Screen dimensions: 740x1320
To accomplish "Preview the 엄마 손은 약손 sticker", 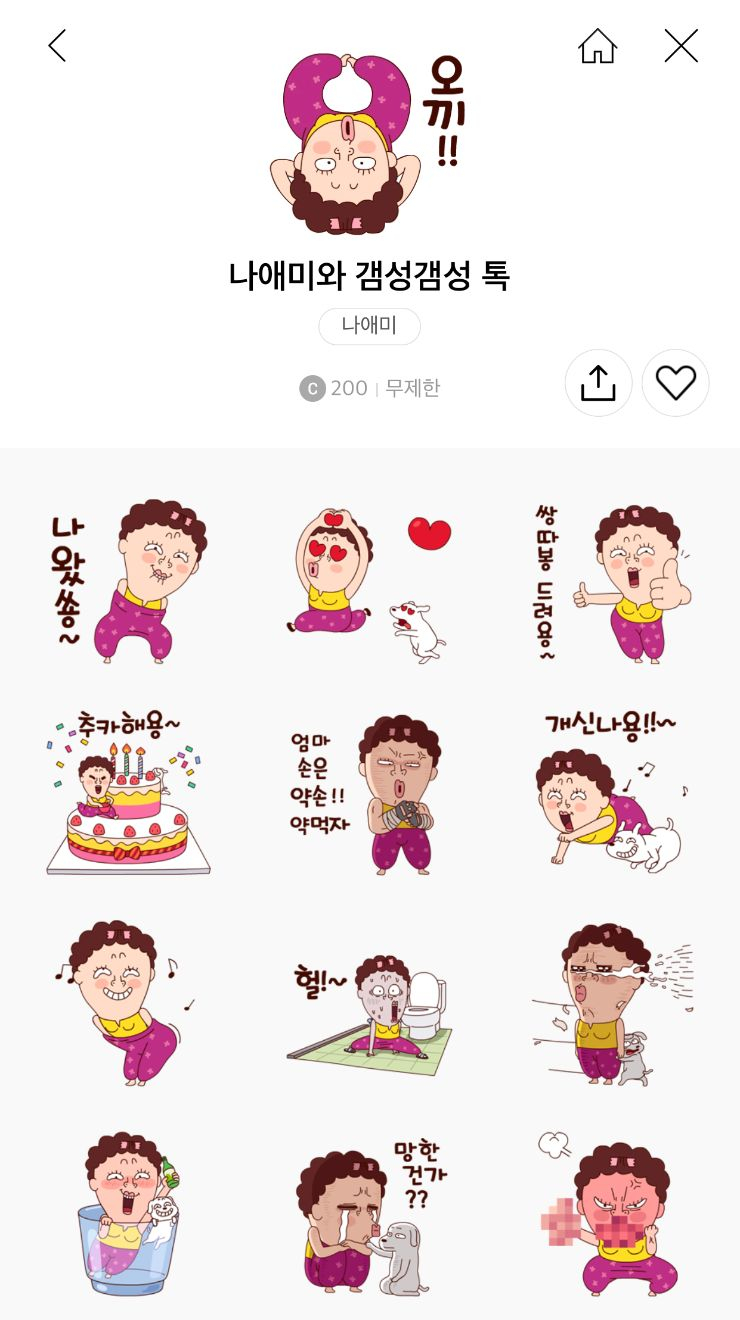I will (x=371, y=795).
